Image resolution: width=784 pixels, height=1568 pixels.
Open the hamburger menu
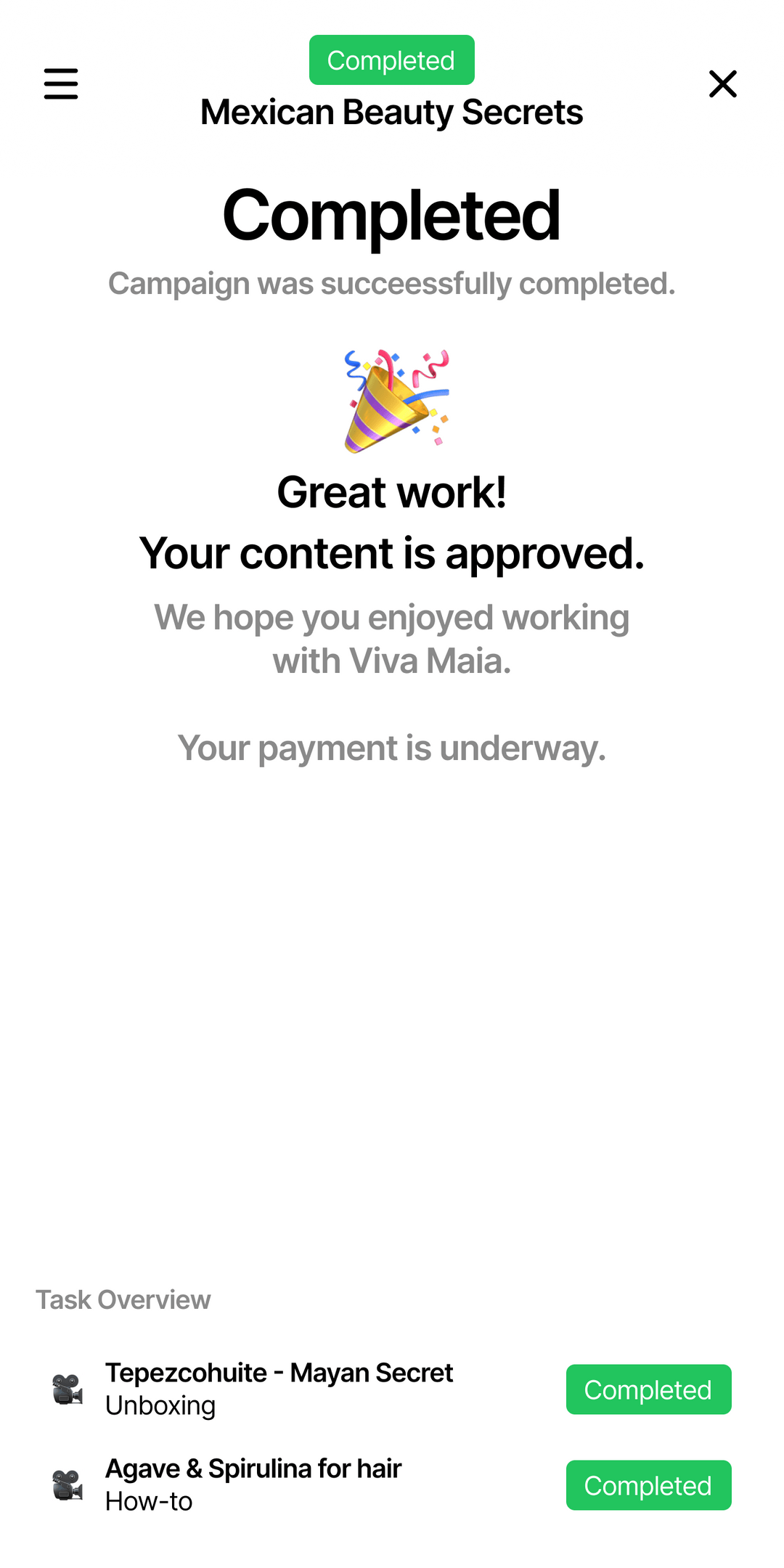pyautogui.click(x=61, y=84)
